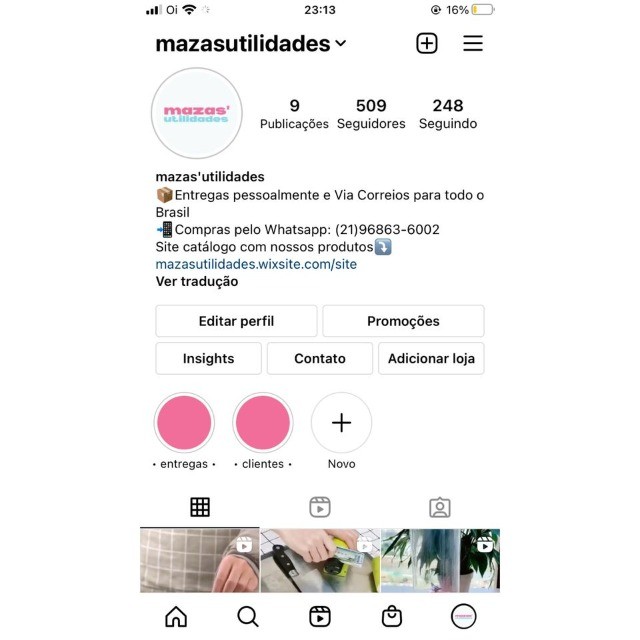This screenshot has height=640, width=640.
Task: Open the entregas story highlight
Action: coord(184,423)
